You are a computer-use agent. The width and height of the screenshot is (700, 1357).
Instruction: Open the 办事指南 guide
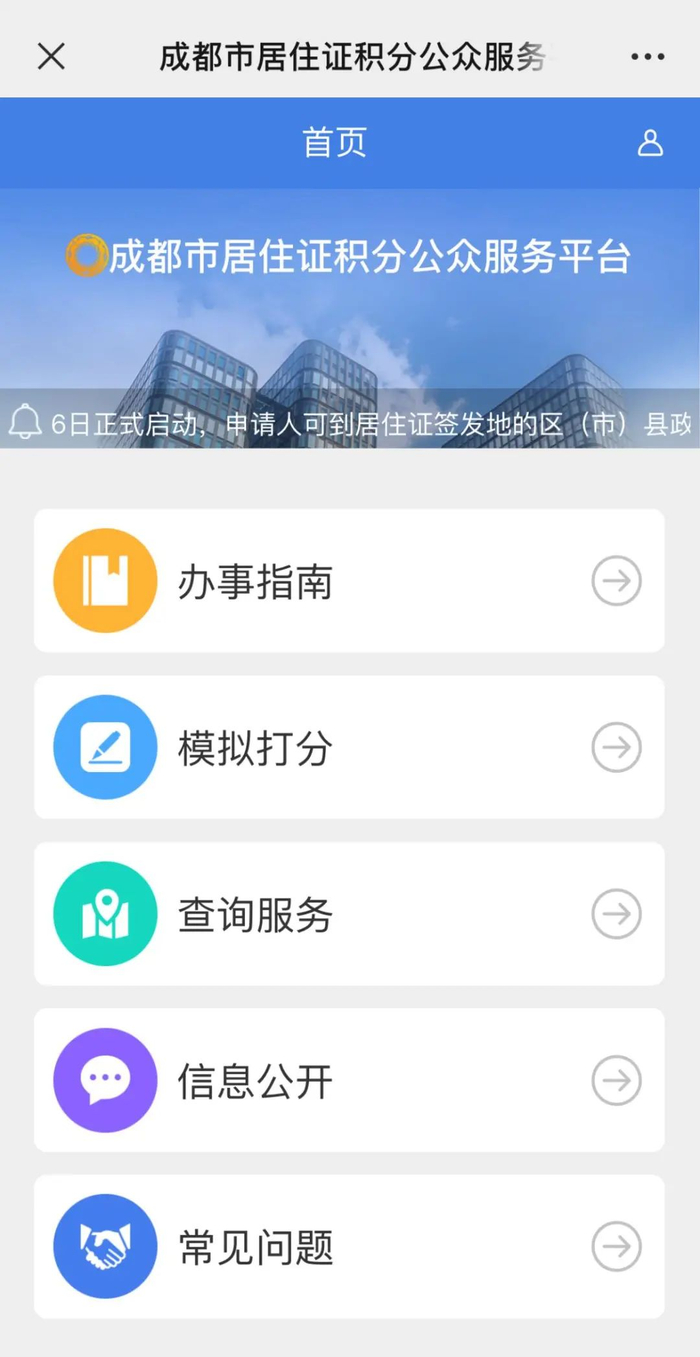coord(349,581)
